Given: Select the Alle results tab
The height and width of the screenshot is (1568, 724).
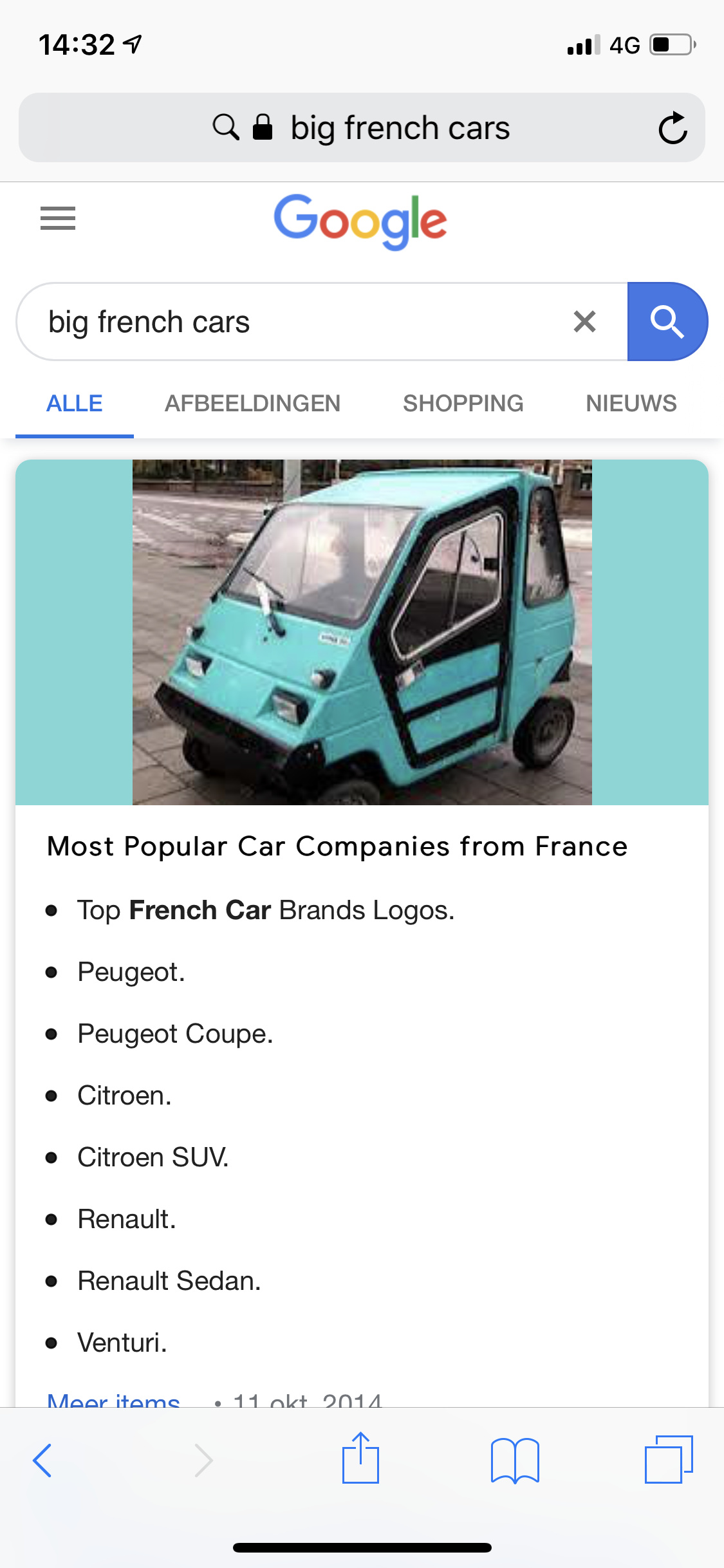Looking at the screenshot, I should [75, 404].
